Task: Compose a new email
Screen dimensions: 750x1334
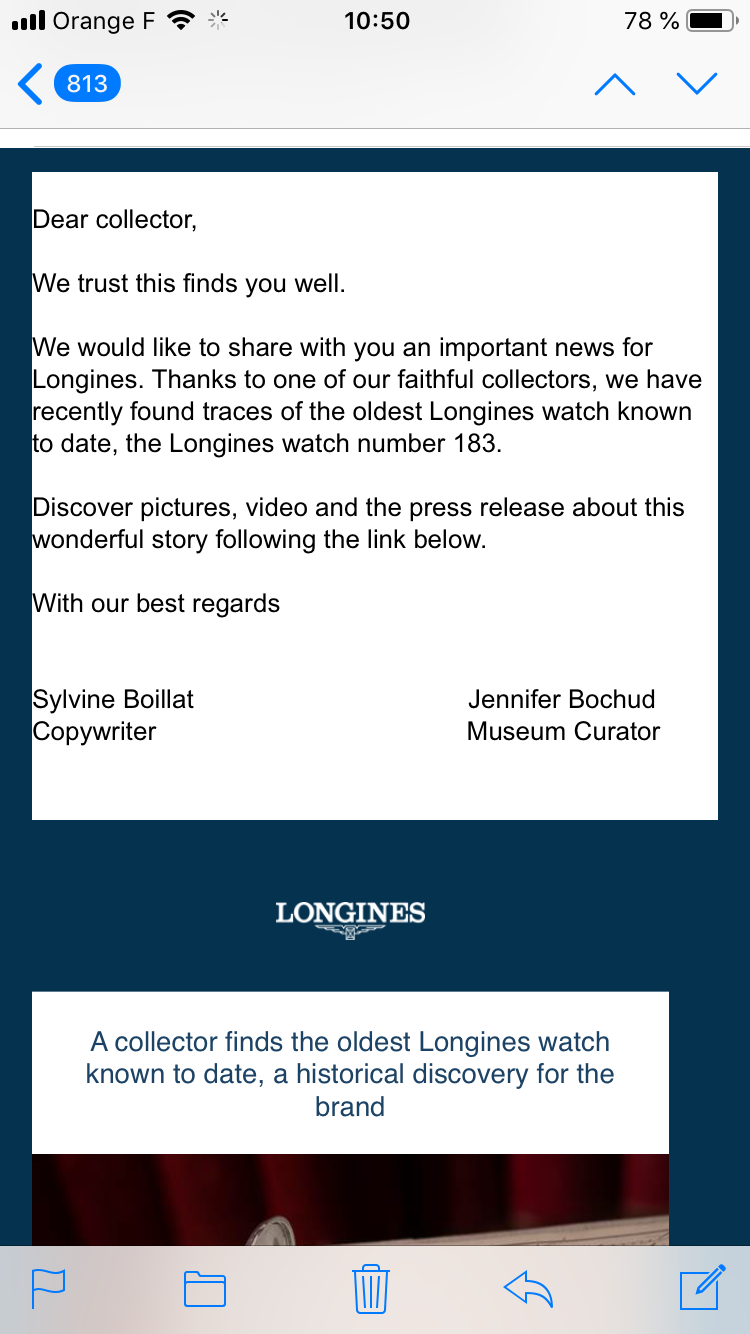Action: (x=701, y=1288)
